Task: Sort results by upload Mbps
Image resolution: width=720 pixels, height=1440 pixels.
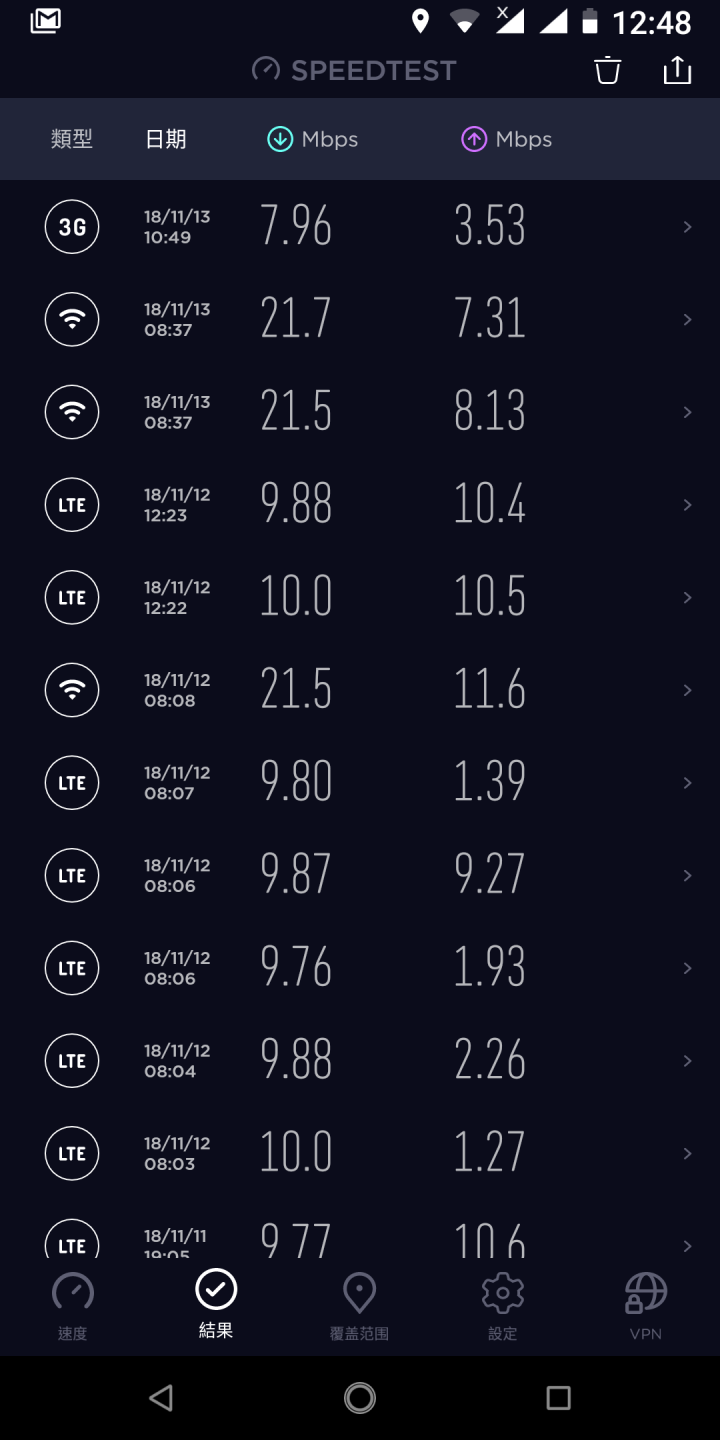Action: coord(506,139)
